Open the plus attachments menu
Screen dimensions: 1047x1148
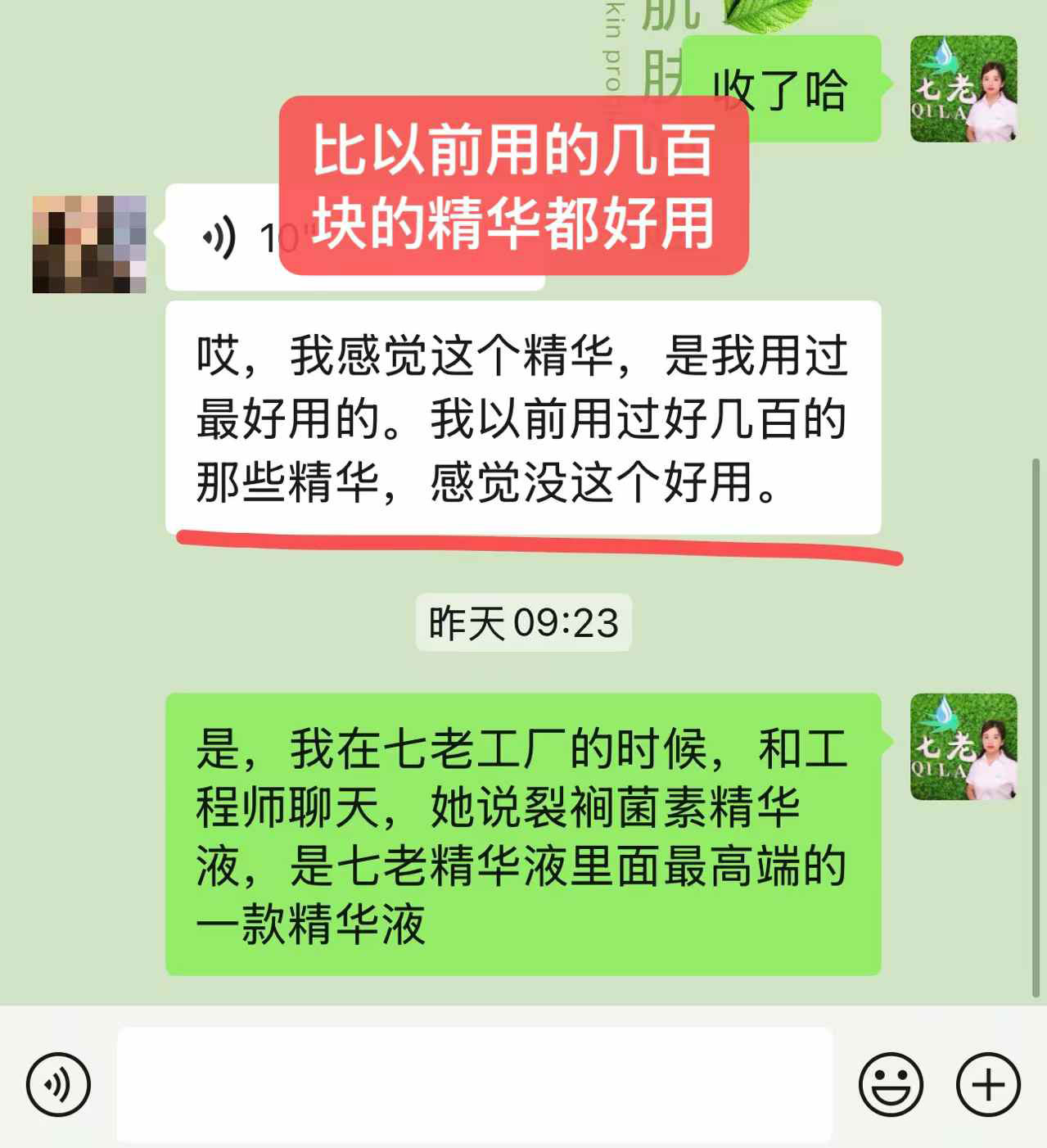988,1084
